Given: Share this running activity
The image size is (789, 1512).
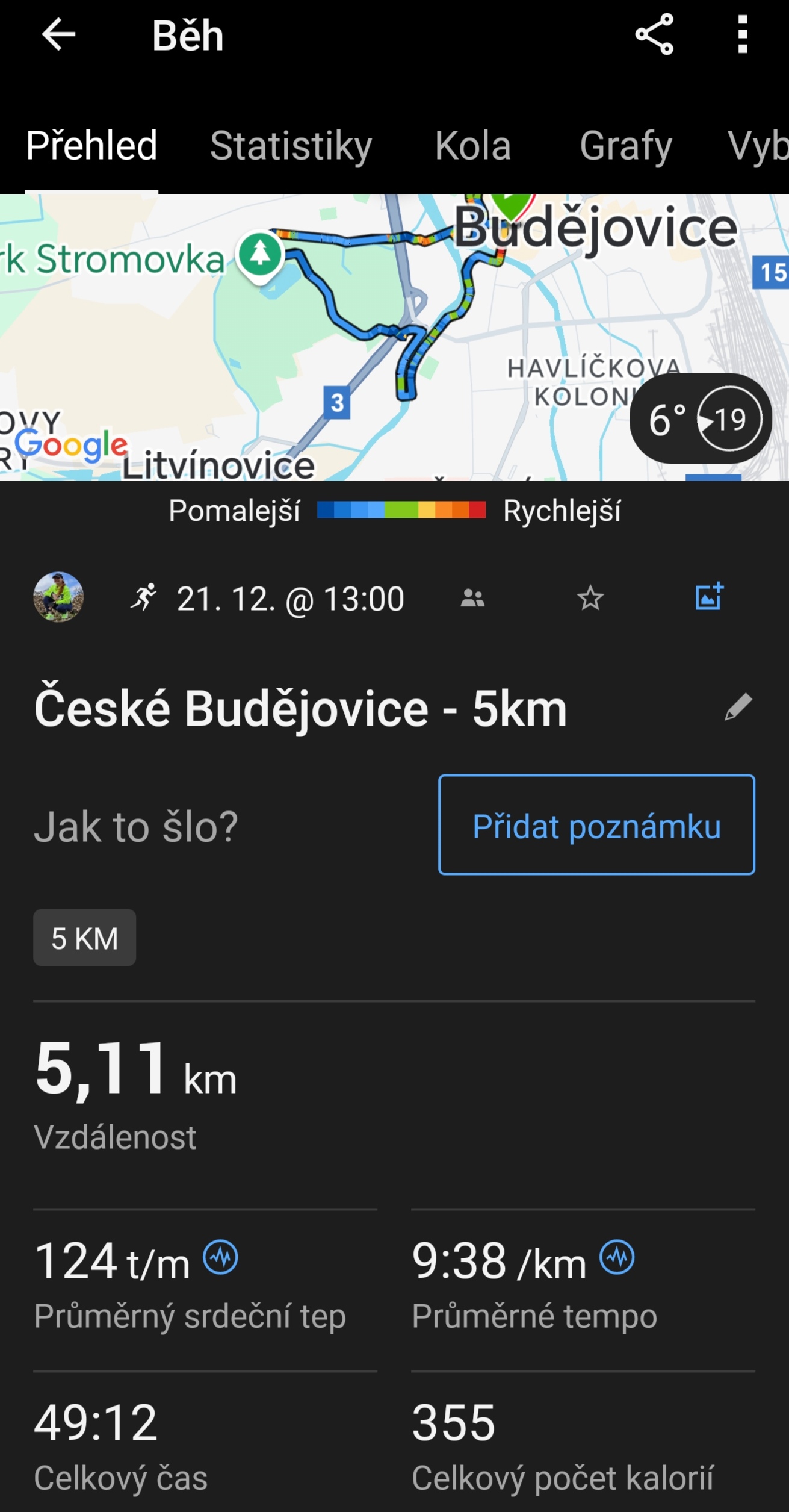Looking at the screenshot, I should pyautogui.click(x=654, y=34).
